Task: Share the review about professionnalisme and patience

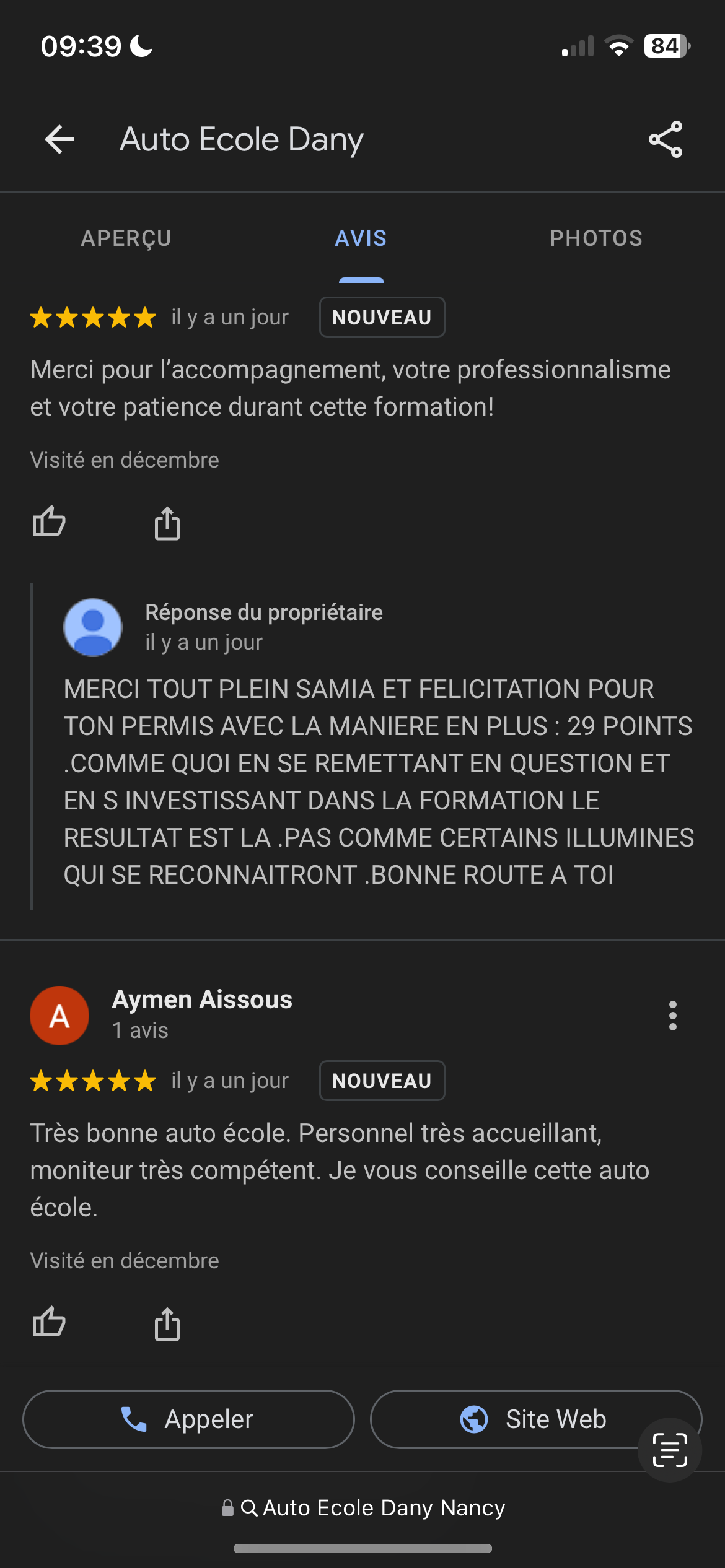Action: (167, 523)
